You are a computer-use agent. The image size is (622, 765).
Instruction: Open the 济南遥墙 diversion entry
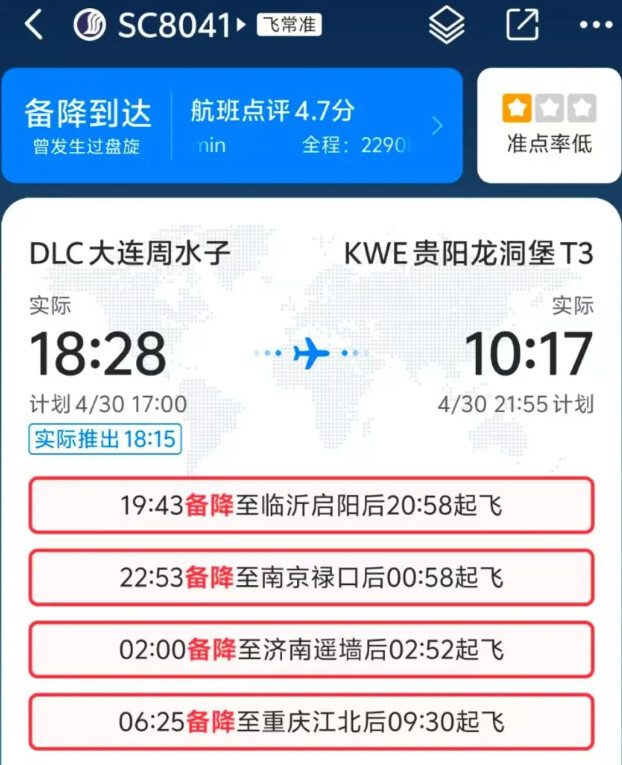pos(311,649)
